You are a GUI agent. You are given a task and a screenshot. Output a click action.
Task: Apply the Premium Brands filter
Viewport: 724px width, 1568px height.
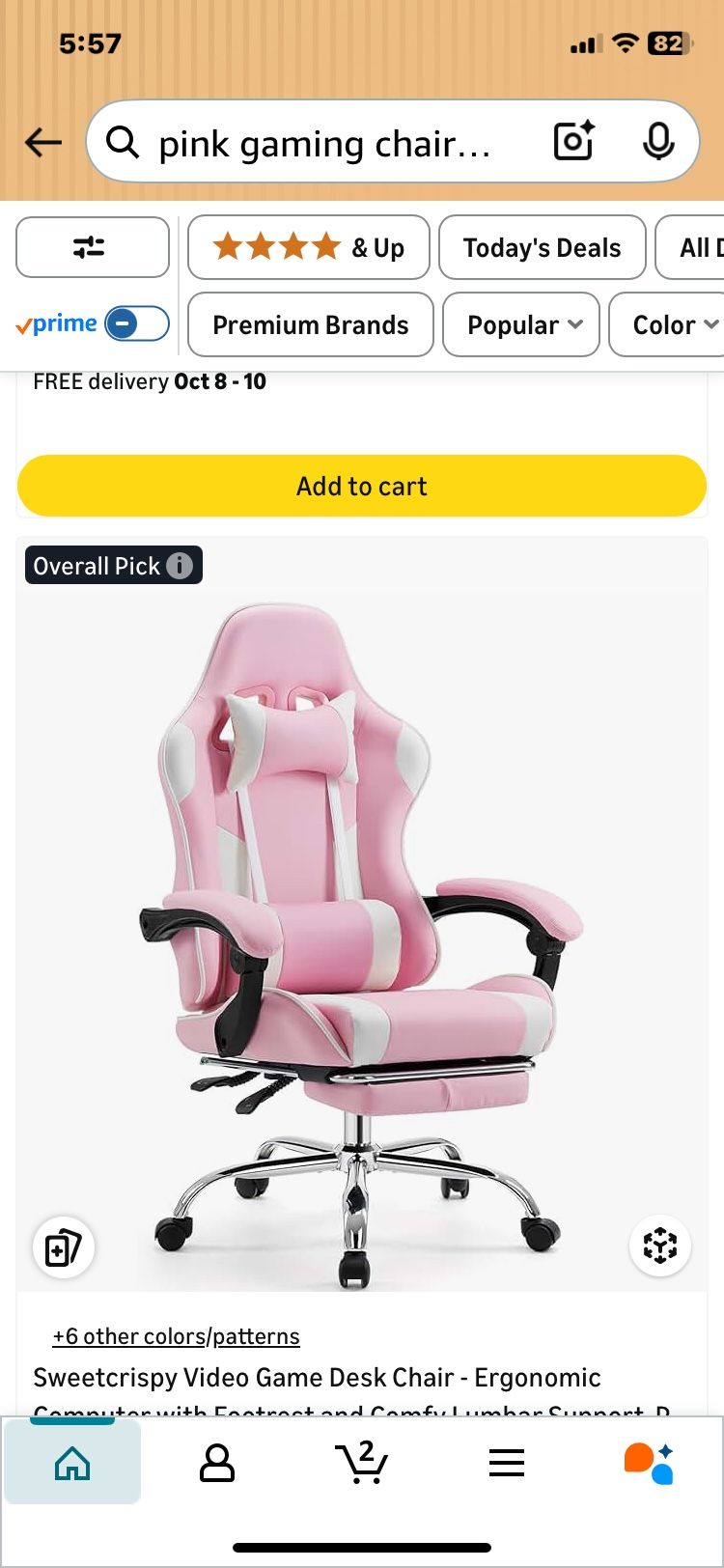coord(310,324)
